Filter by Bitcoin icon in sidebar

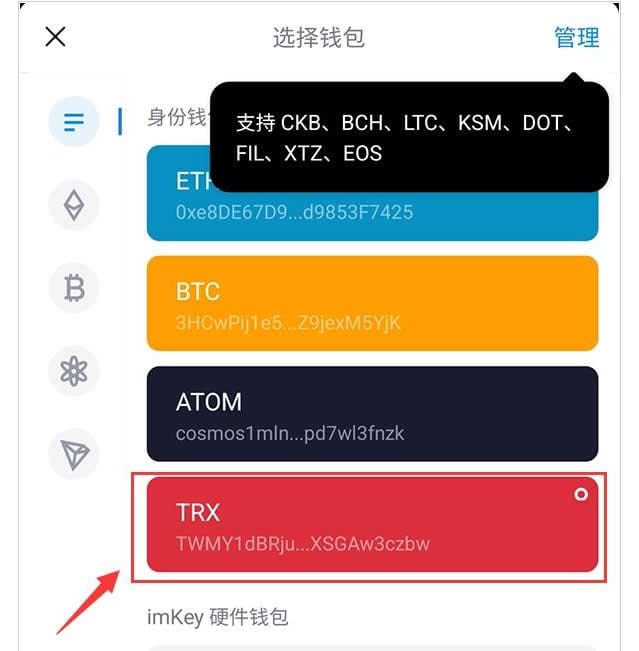(74, 289)
